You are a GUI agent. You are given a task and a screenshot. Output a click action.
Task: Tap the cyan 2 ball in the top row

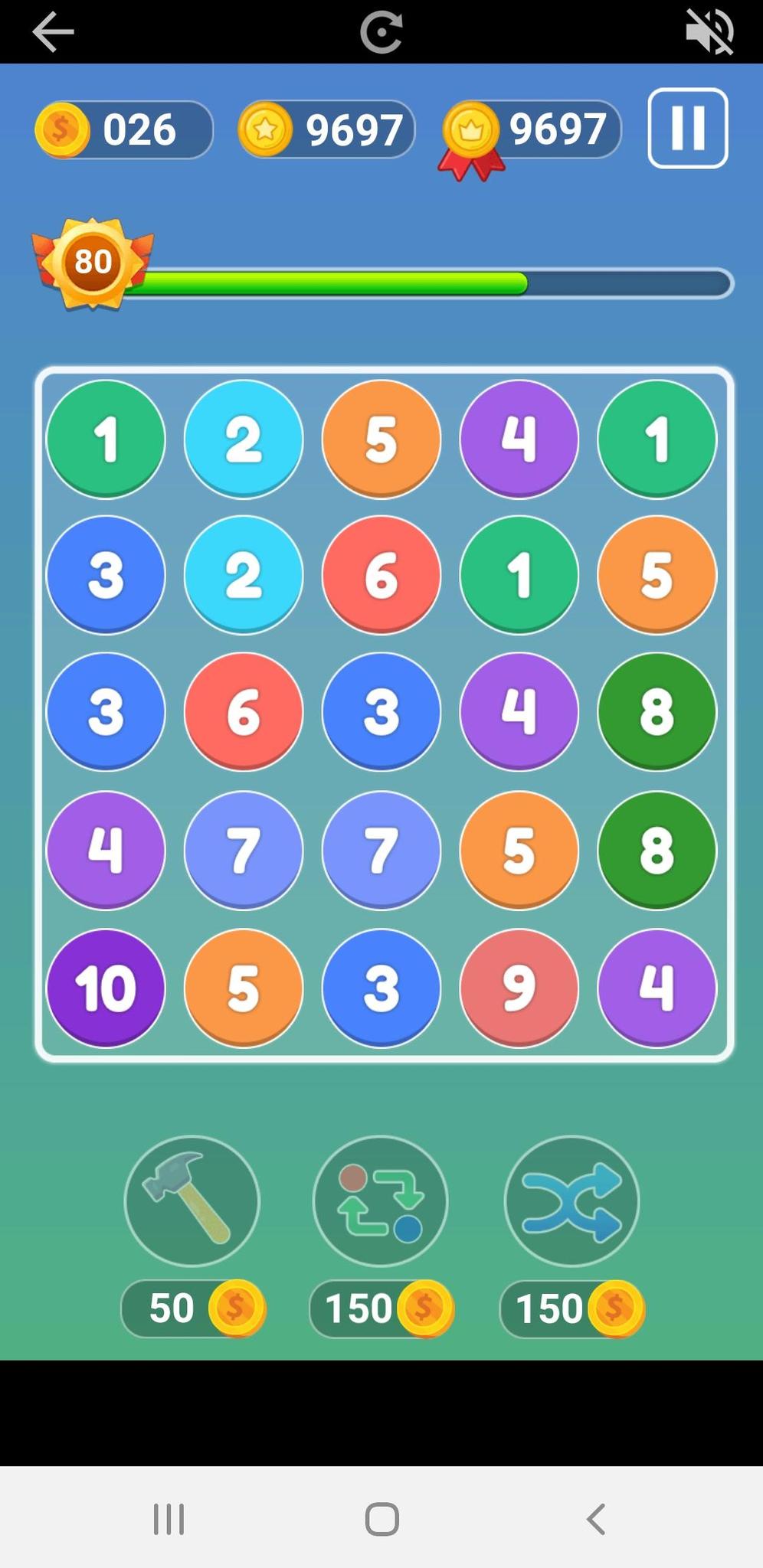coord(244,439)
